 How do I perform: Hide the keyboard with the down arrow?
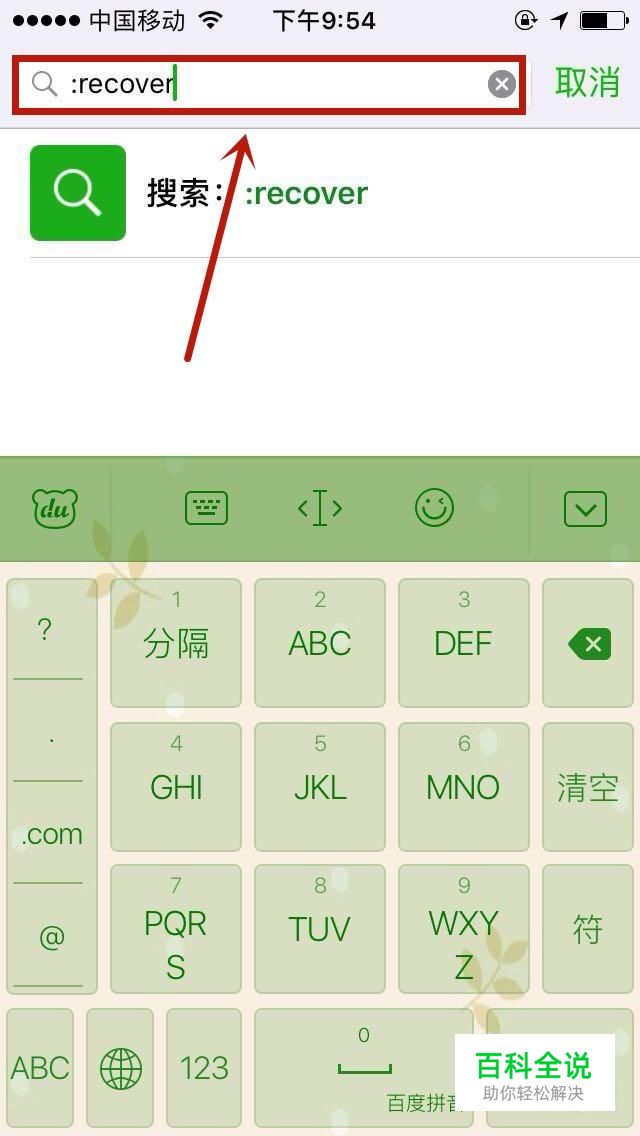click(x=585, y=509)
